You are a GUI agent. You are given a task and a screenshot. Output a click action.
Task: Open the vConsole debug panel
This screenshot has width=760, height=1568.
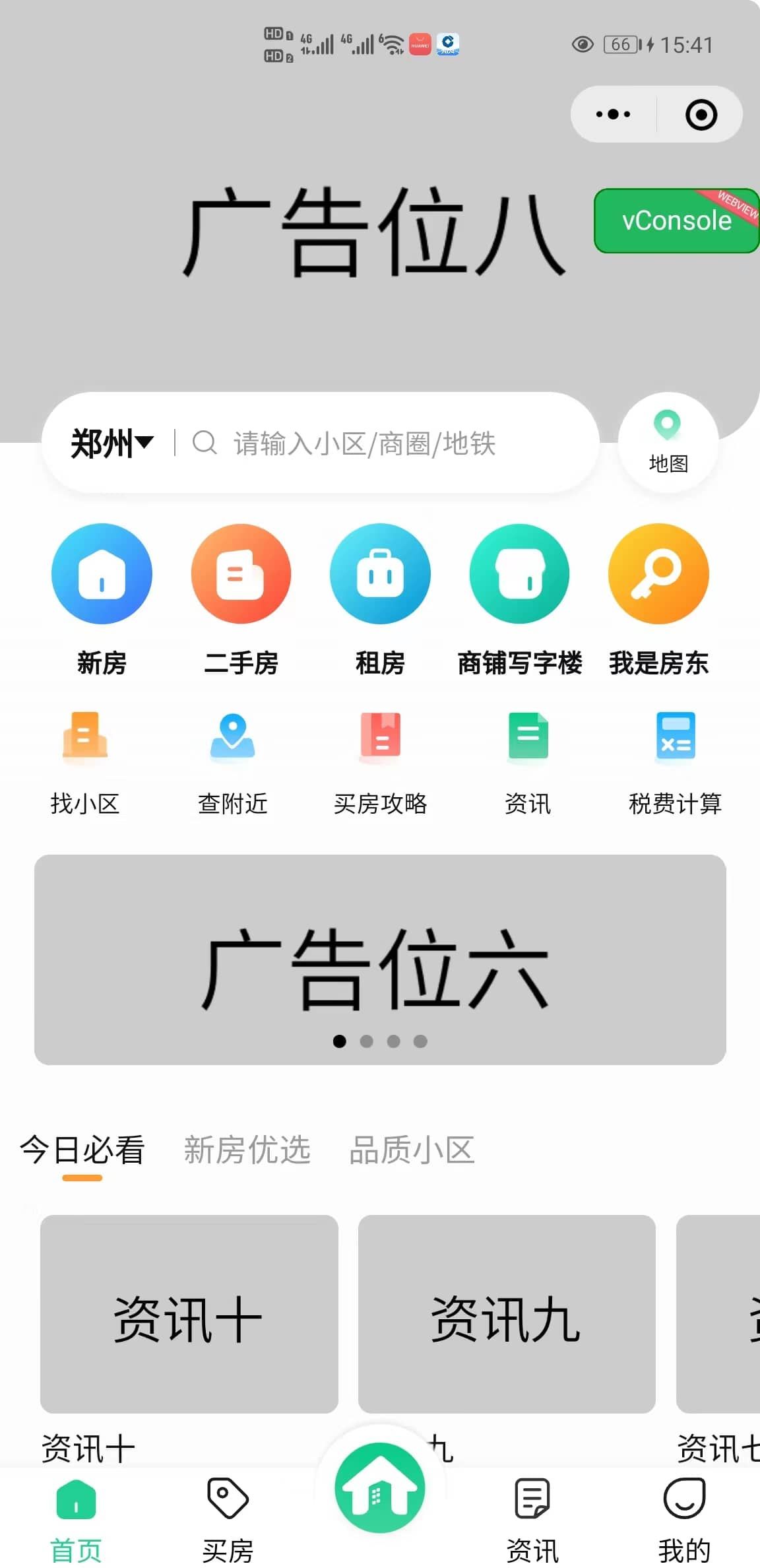tap(677, 220)
